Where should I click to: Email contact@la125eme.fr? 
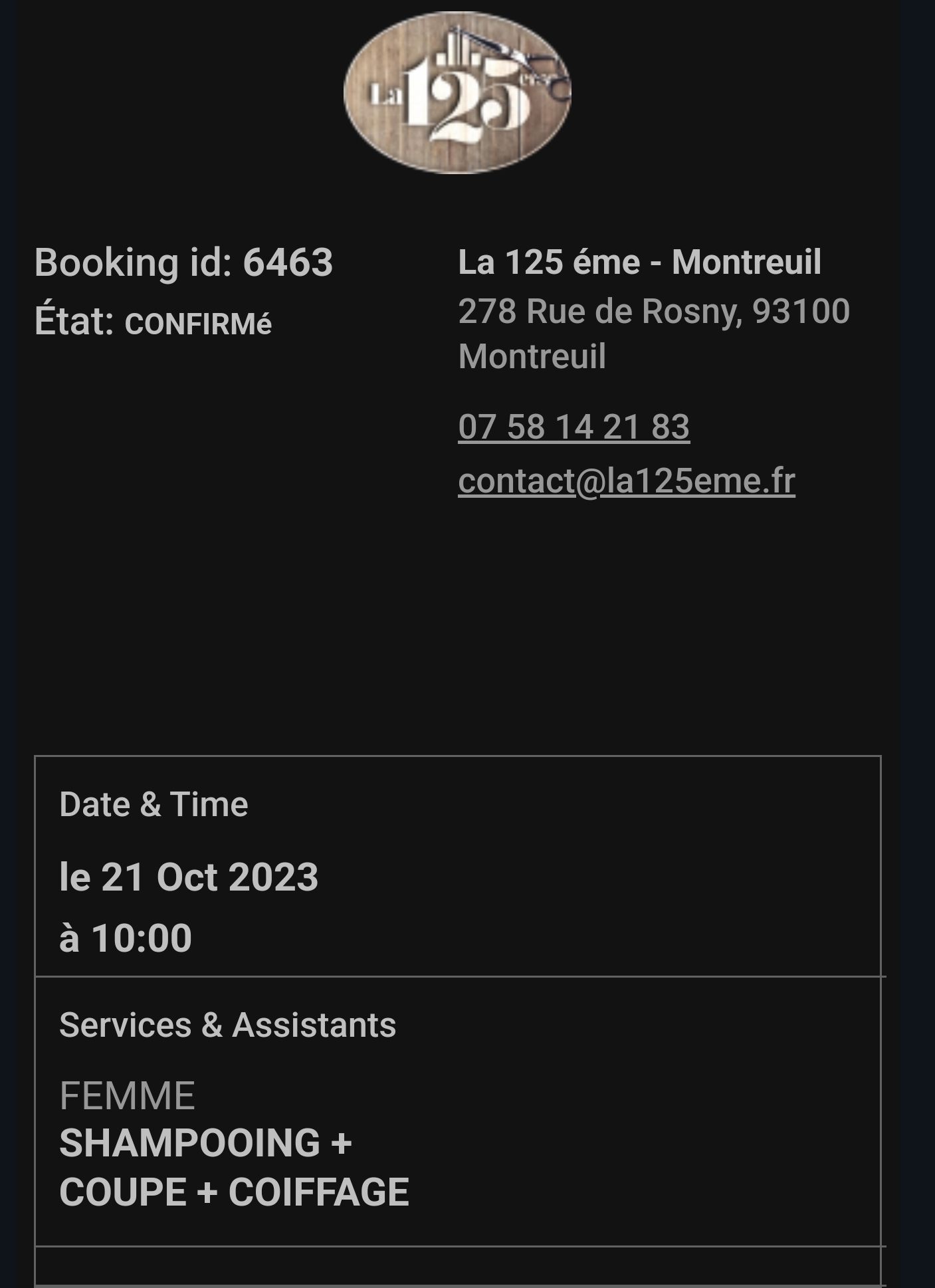tap(626, 481)
